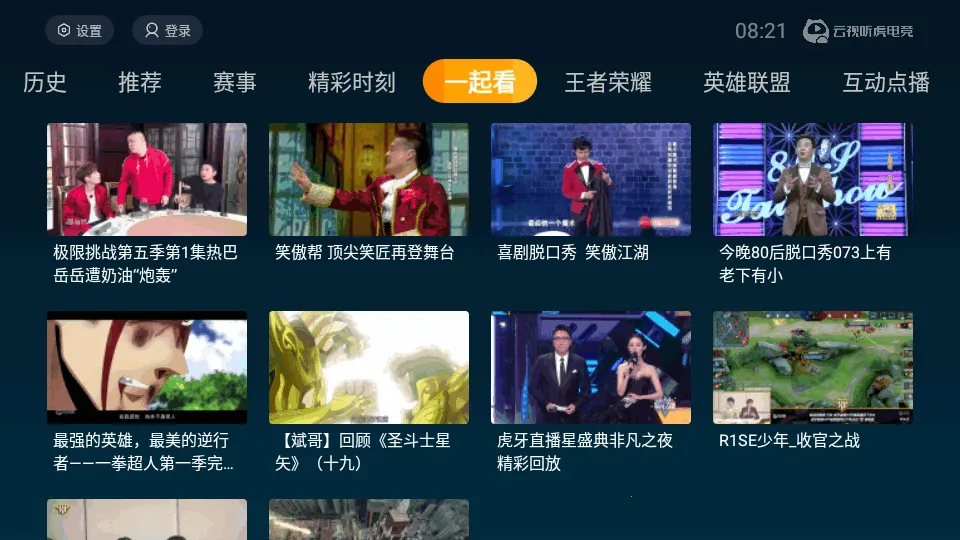The height and width of the screenshot is (540, 960).
Task: Play the 一拳超人第一季 video
Action: [x=147, y=368]
